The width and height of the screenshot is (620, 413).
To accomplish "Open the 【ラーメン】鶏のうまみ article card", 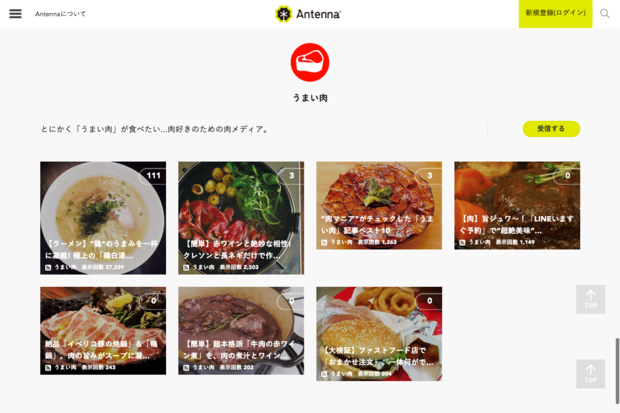I will 103,218.
